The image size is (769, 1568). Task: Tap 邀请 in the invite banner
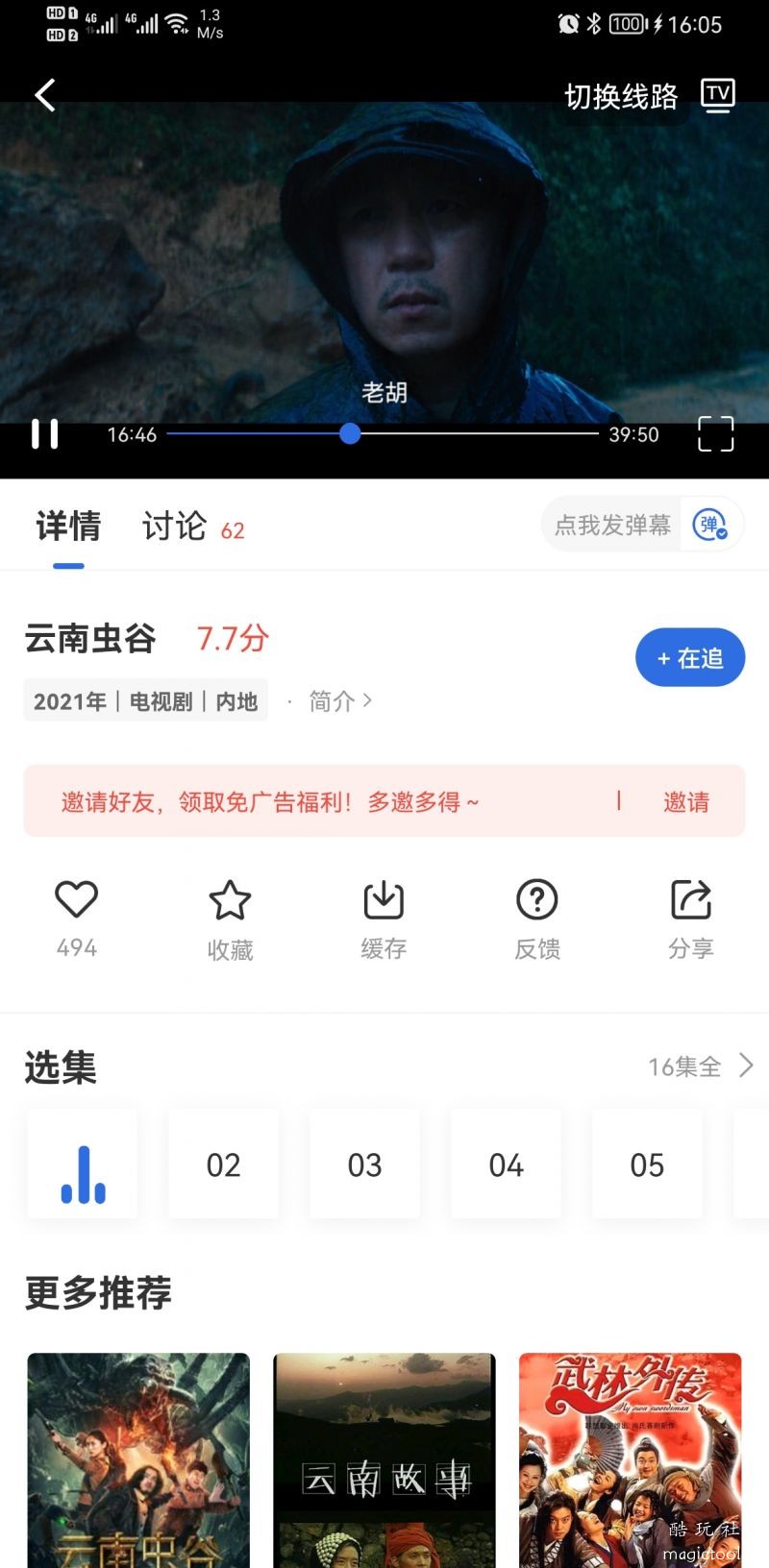pyautogui.click(x=686, y=802)
